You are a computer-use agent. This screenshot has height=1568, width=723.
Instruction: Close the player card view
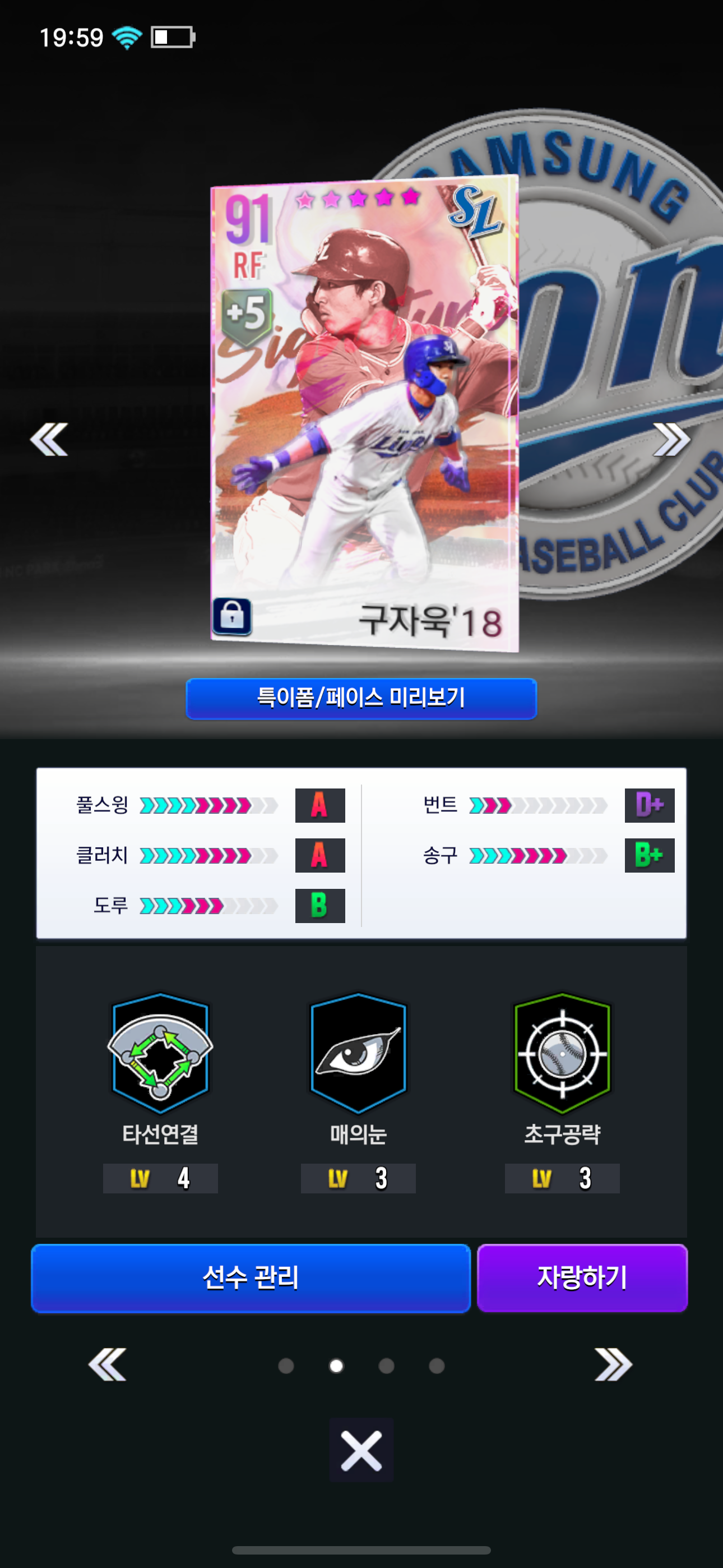pos(361,1450)
